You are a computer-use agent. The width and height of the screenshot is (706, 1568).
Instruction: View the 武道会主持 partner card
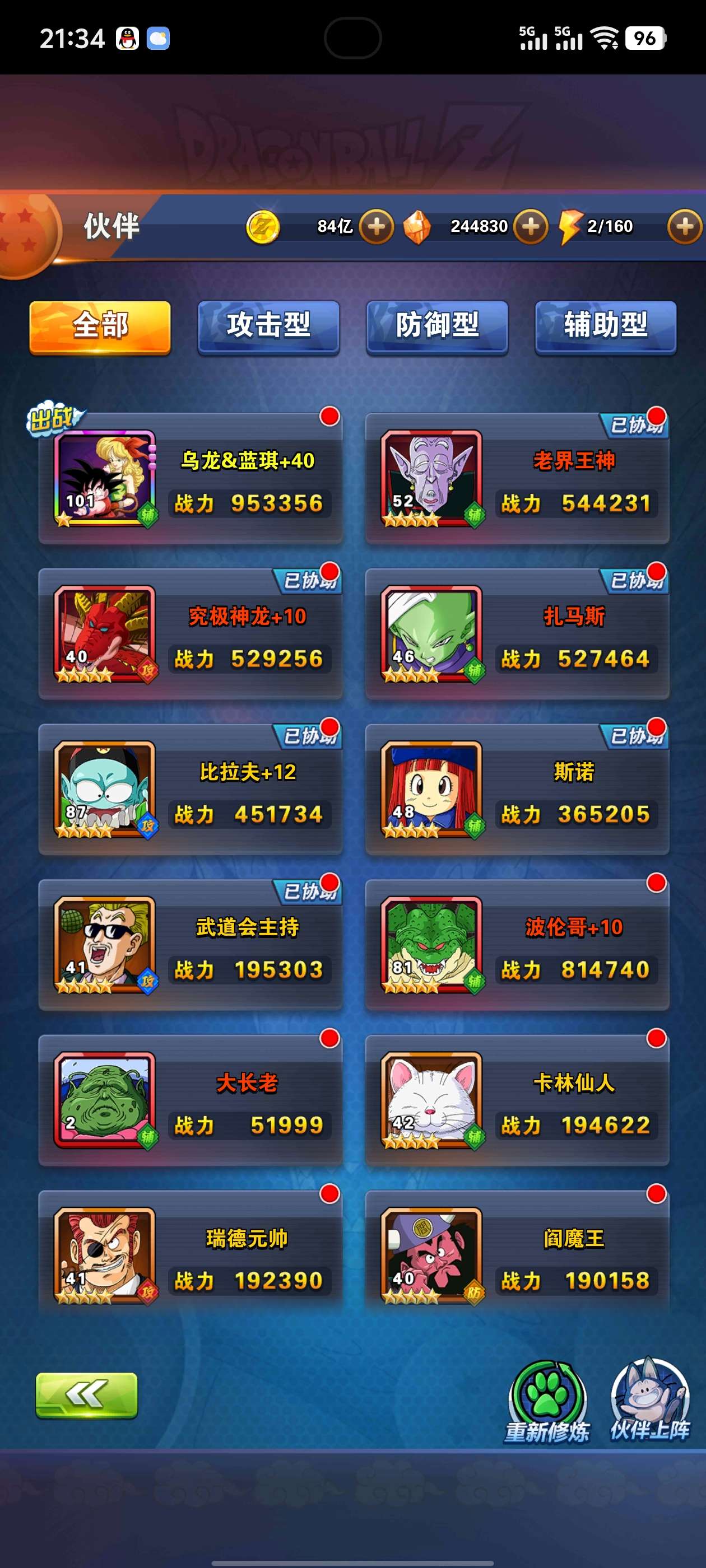pyautogui.click(x=190, y=945)
